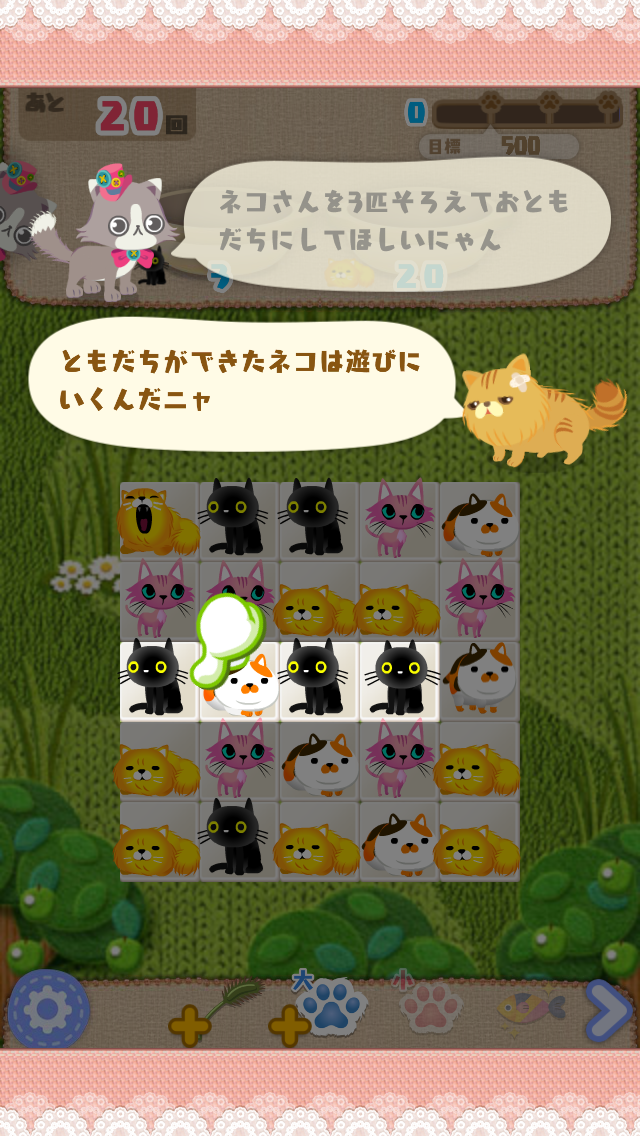Use the small pink paw item
The width and height of the screenshot is (640, 1136).
pyautogui.click(x=430, y=1008)
